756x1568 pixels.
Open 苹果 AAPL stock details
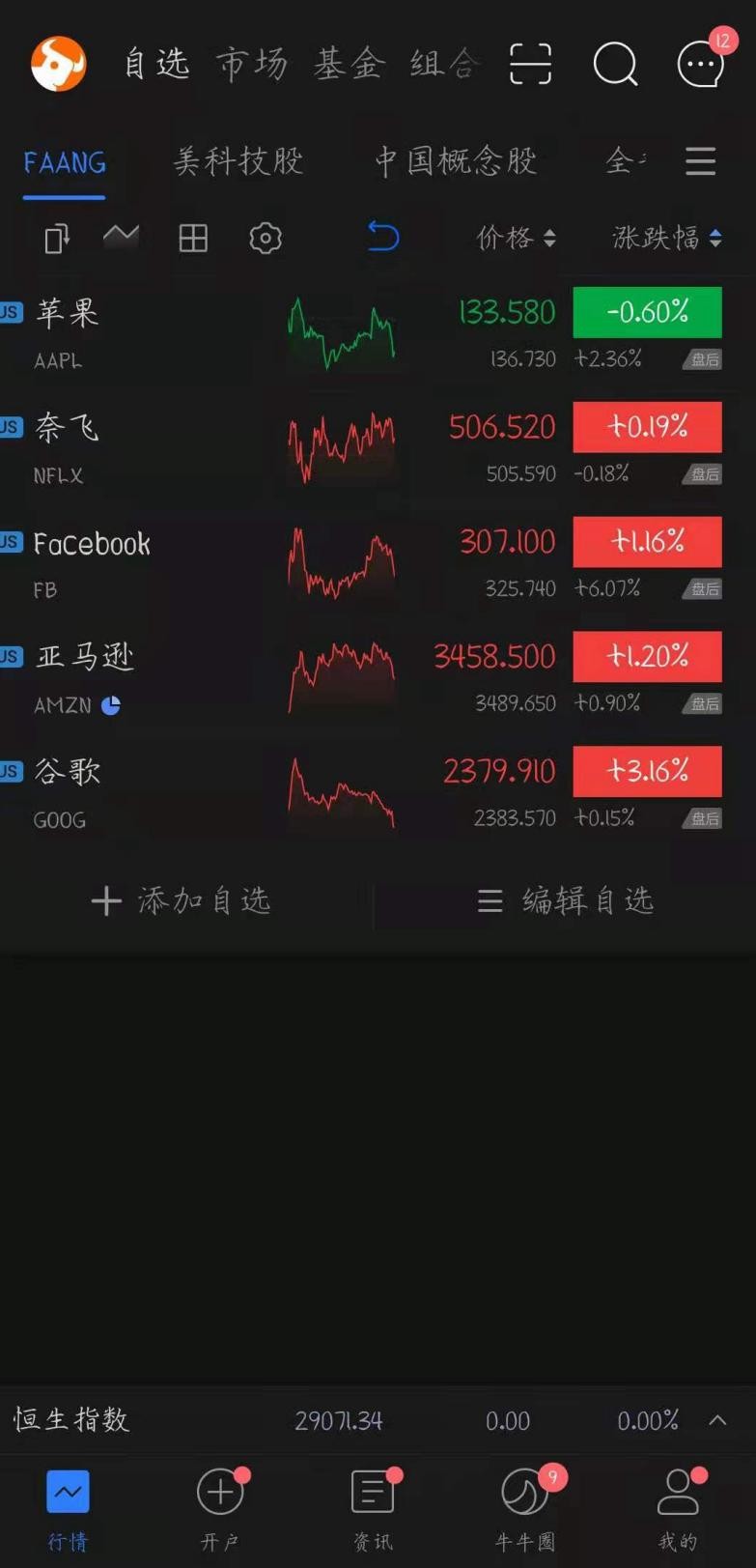pyautogui.click(x=378, y=333)
